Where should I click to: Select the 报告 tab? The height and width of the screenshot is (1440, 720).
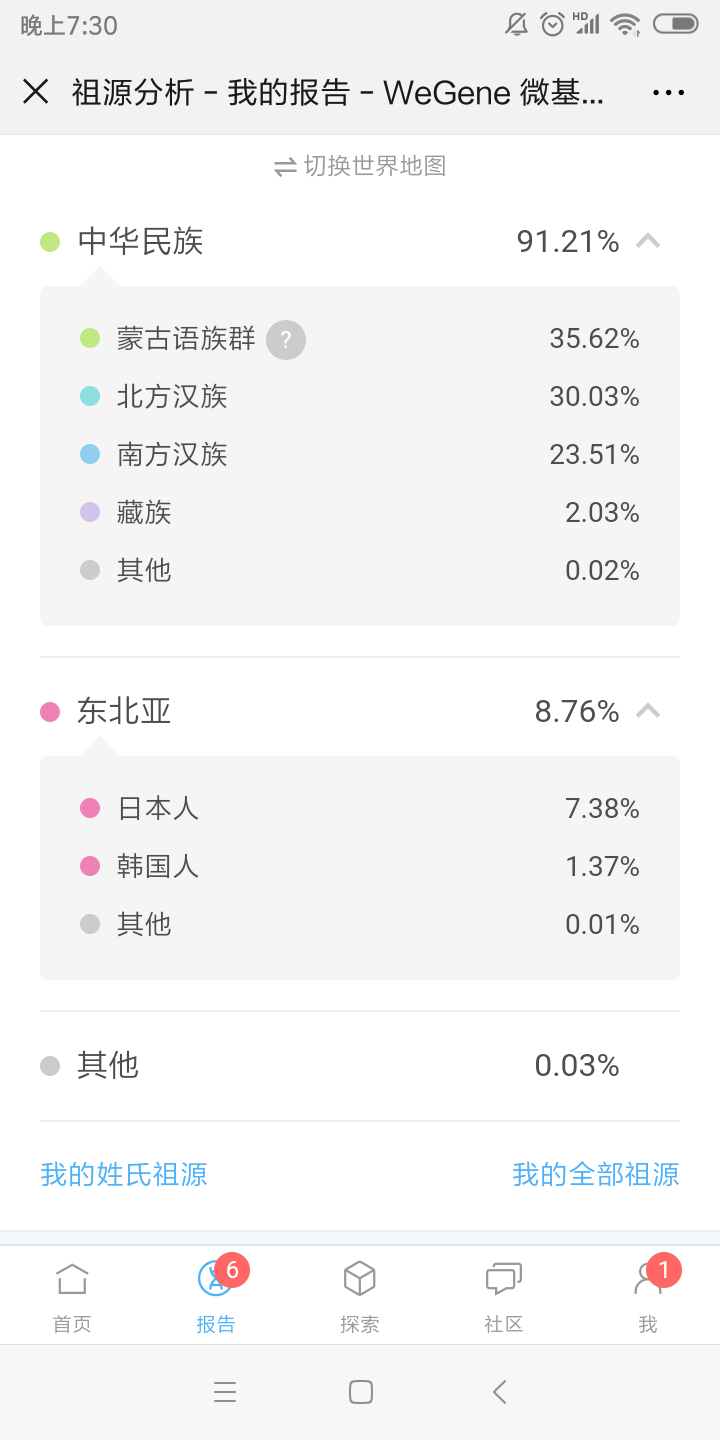(x=216, y=1296)
